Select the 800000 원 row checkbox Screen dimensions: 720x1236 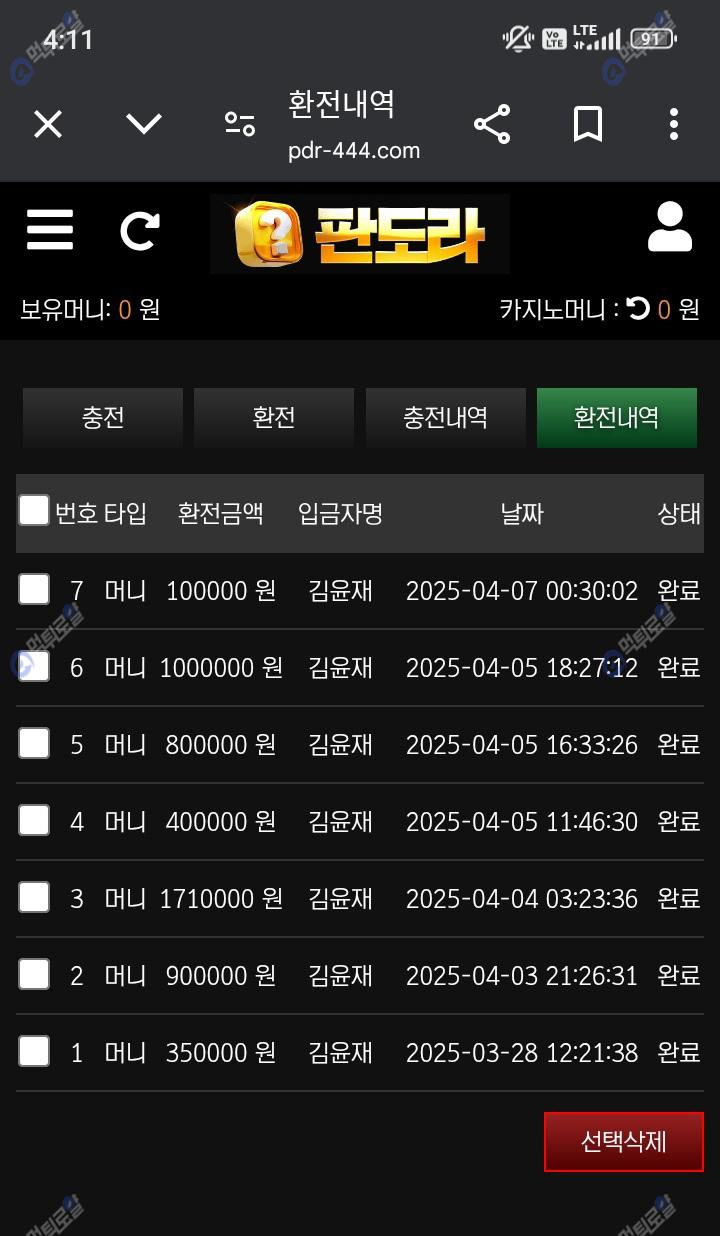pos(34,743)
